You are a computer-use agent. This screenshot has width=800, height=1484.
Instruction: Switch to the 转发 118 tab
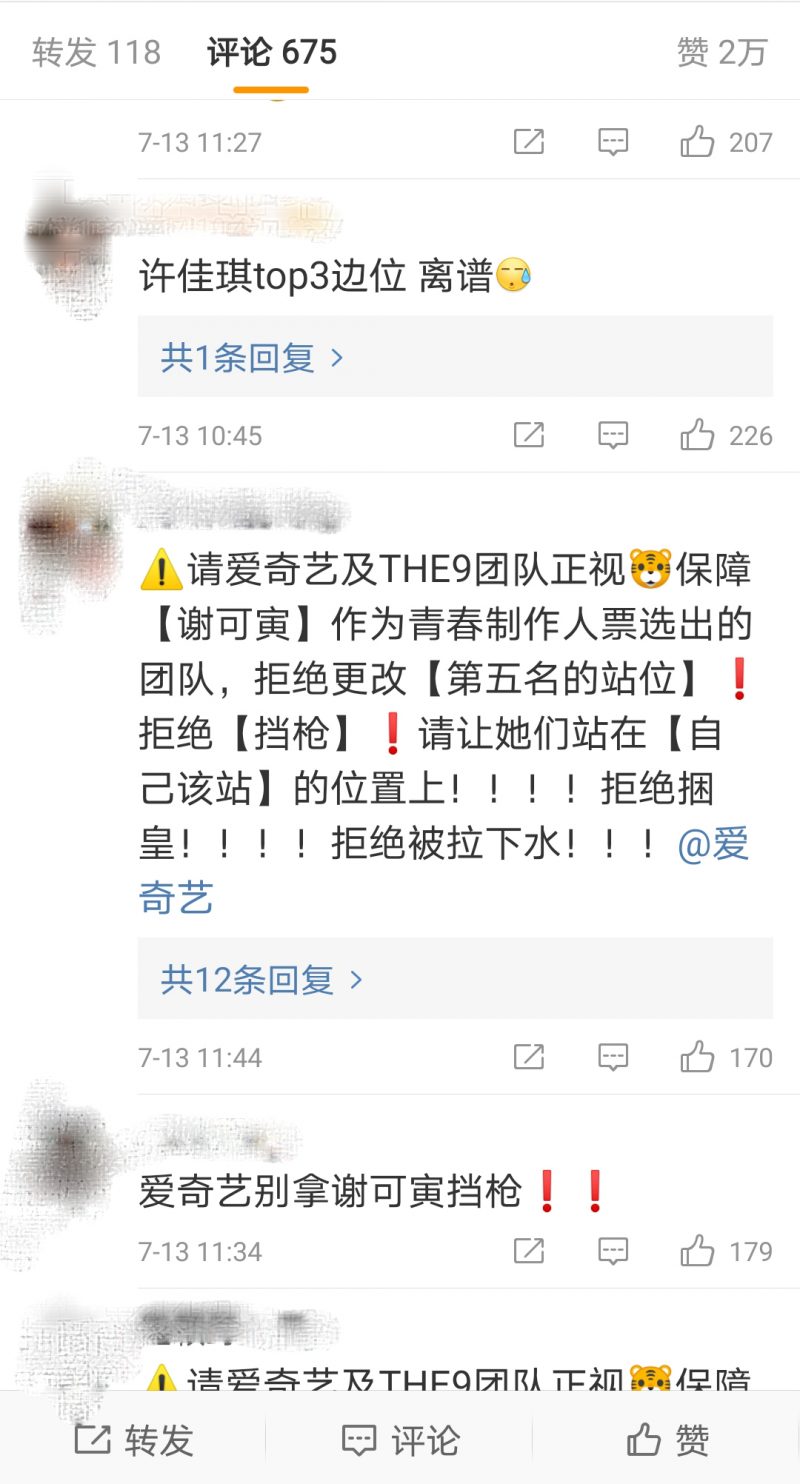96,52
